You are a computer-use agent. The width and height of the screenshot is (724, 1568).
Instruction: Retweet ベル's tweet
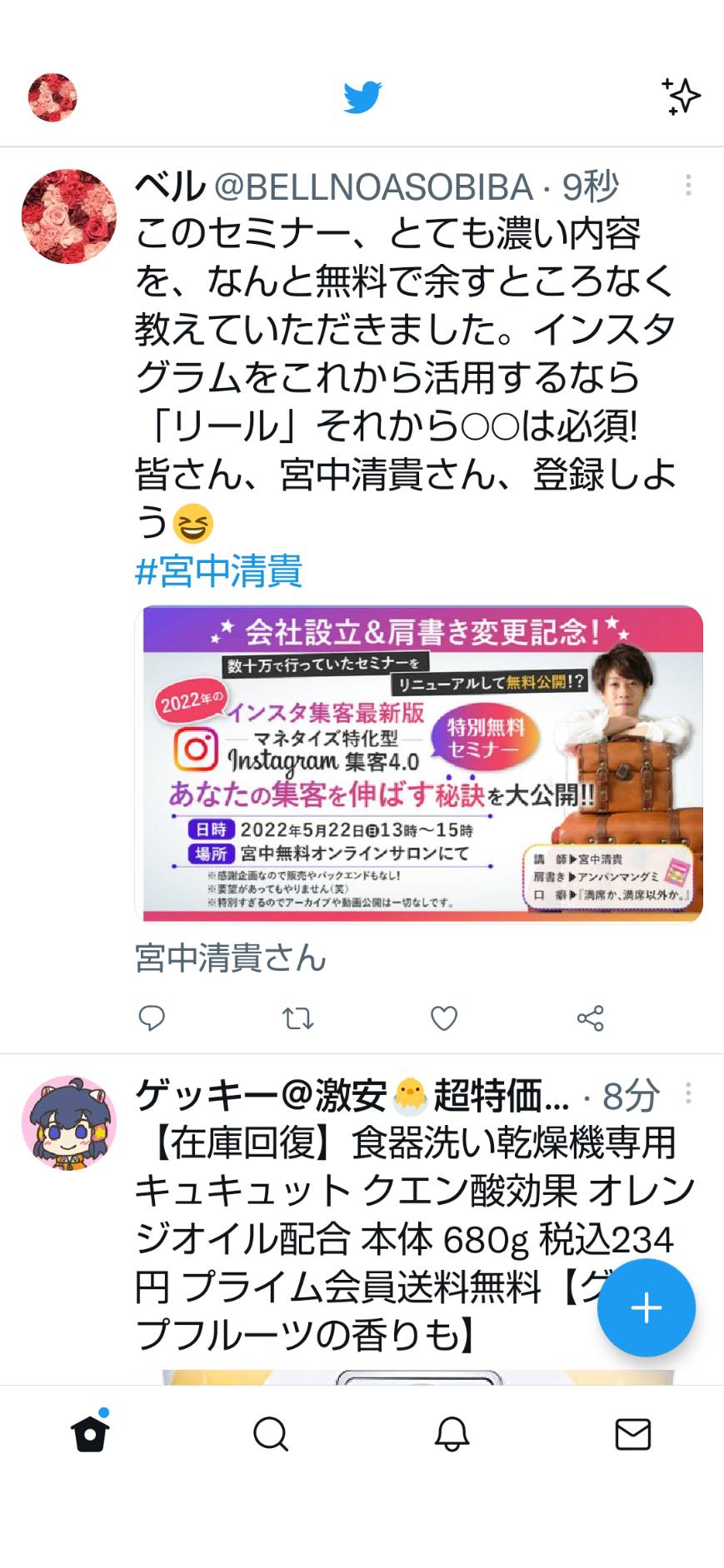click(x=297, y=1018)
